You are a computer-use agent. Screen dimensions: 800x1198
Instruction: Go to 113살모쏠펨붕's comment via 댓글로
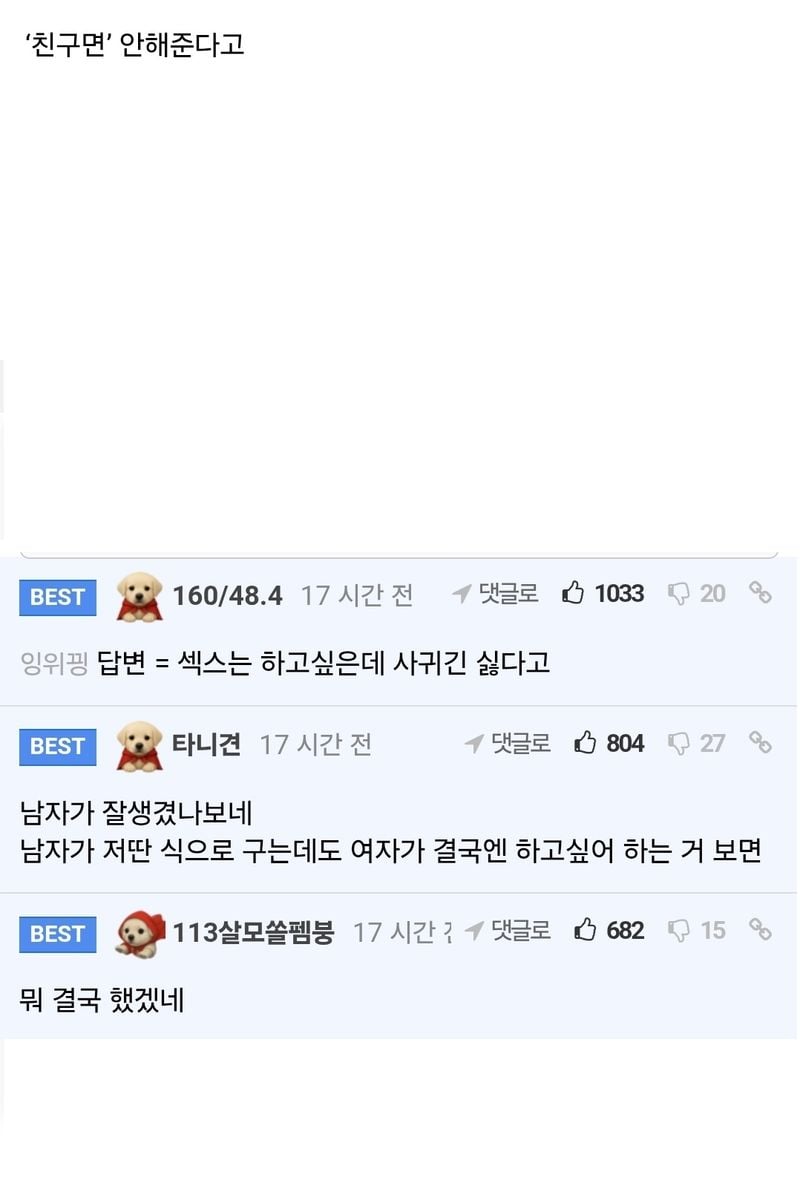(508, 930)
